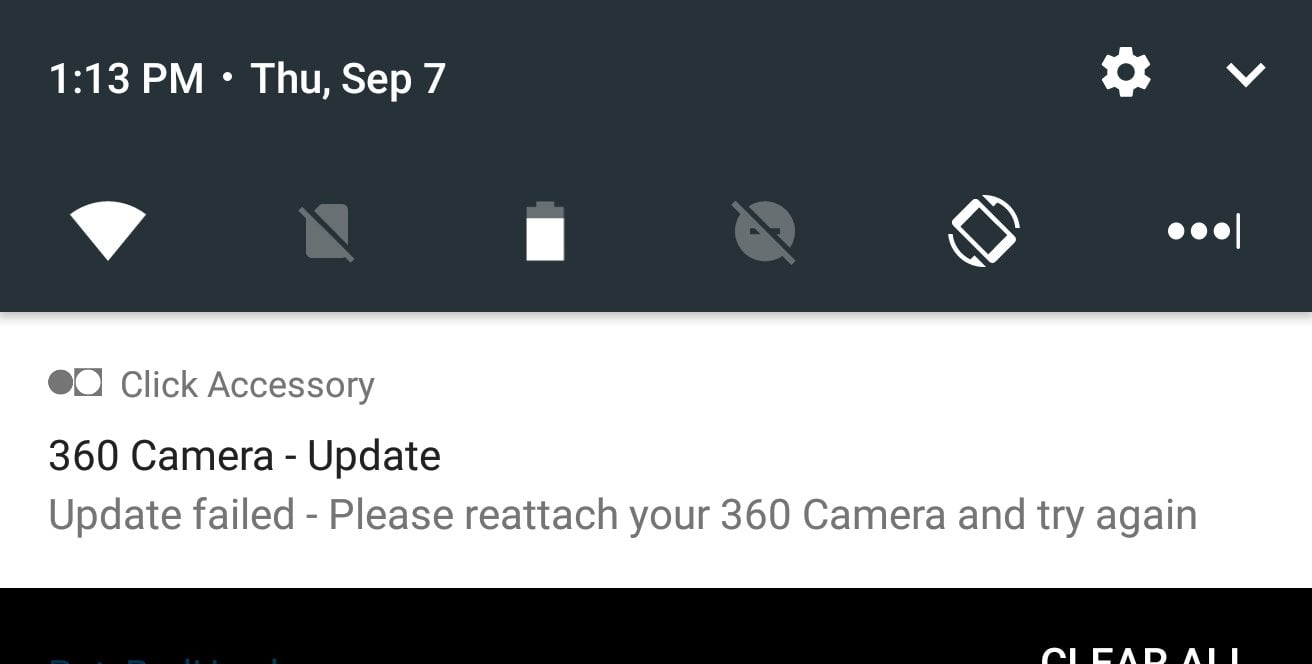Open the 360 Camera update notification
This screenshot has height=664, width=1312.
[x=620, y=485]
